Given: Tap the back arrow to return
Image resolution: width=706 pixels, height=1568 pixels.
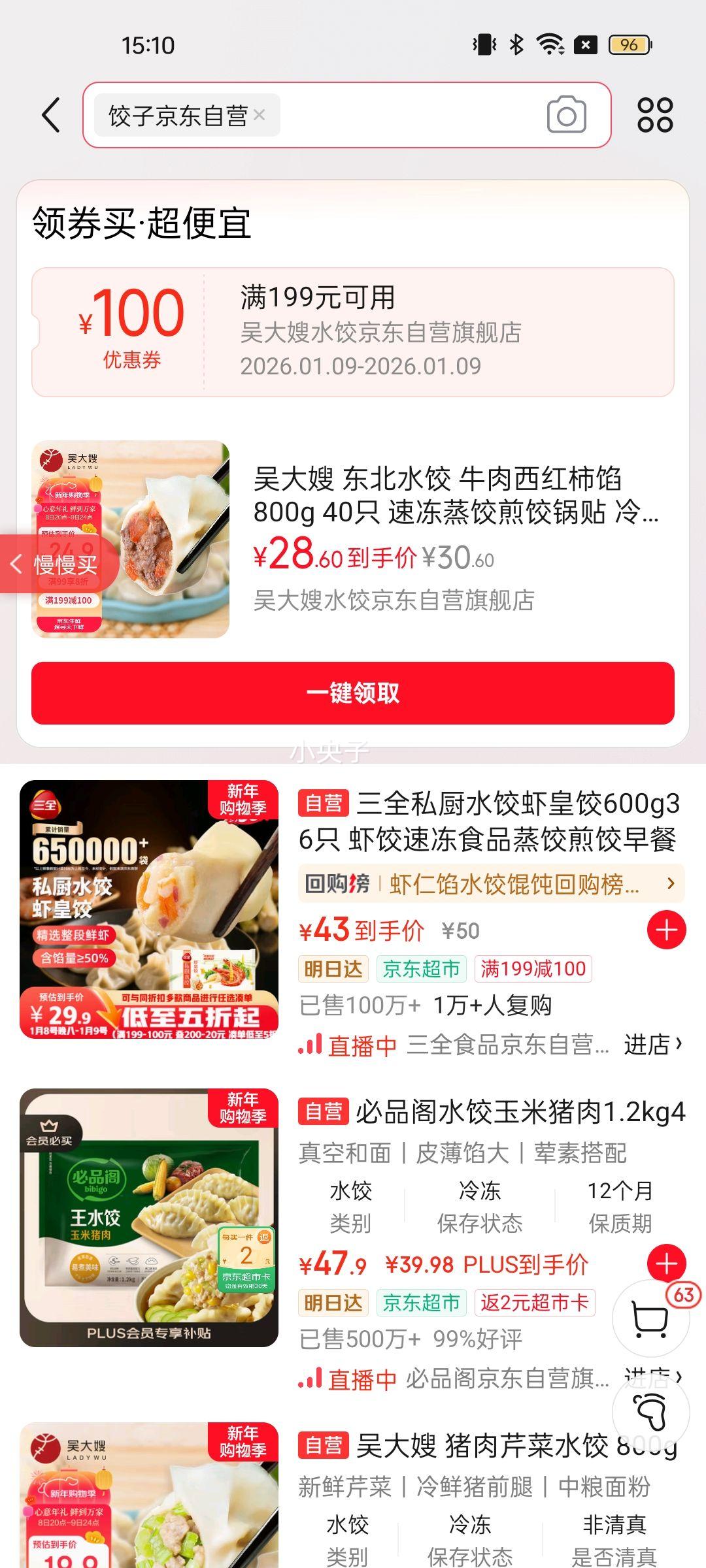Looking at the screenshot, I should tap(50, 114).
